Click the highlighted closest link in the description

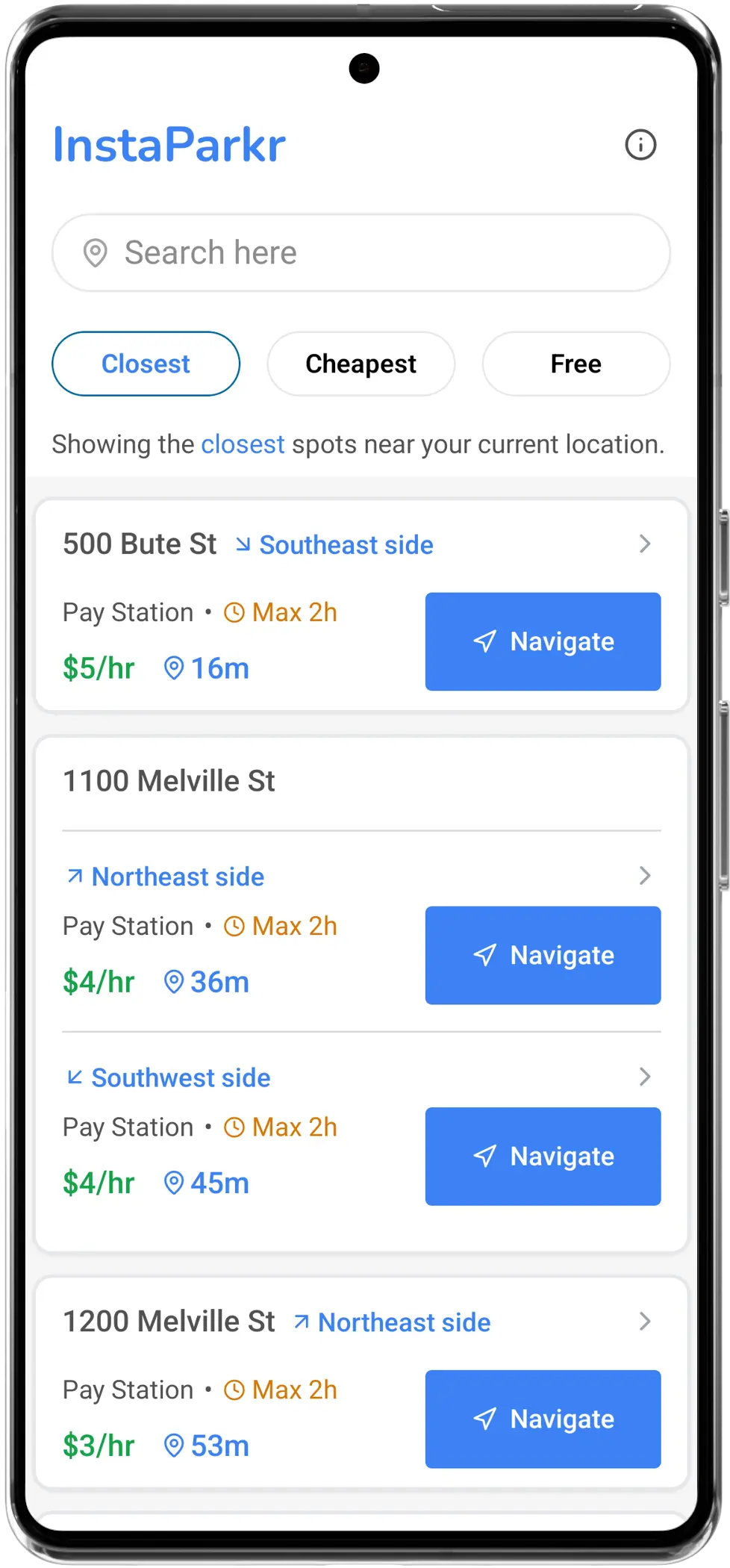click(242, 444)
